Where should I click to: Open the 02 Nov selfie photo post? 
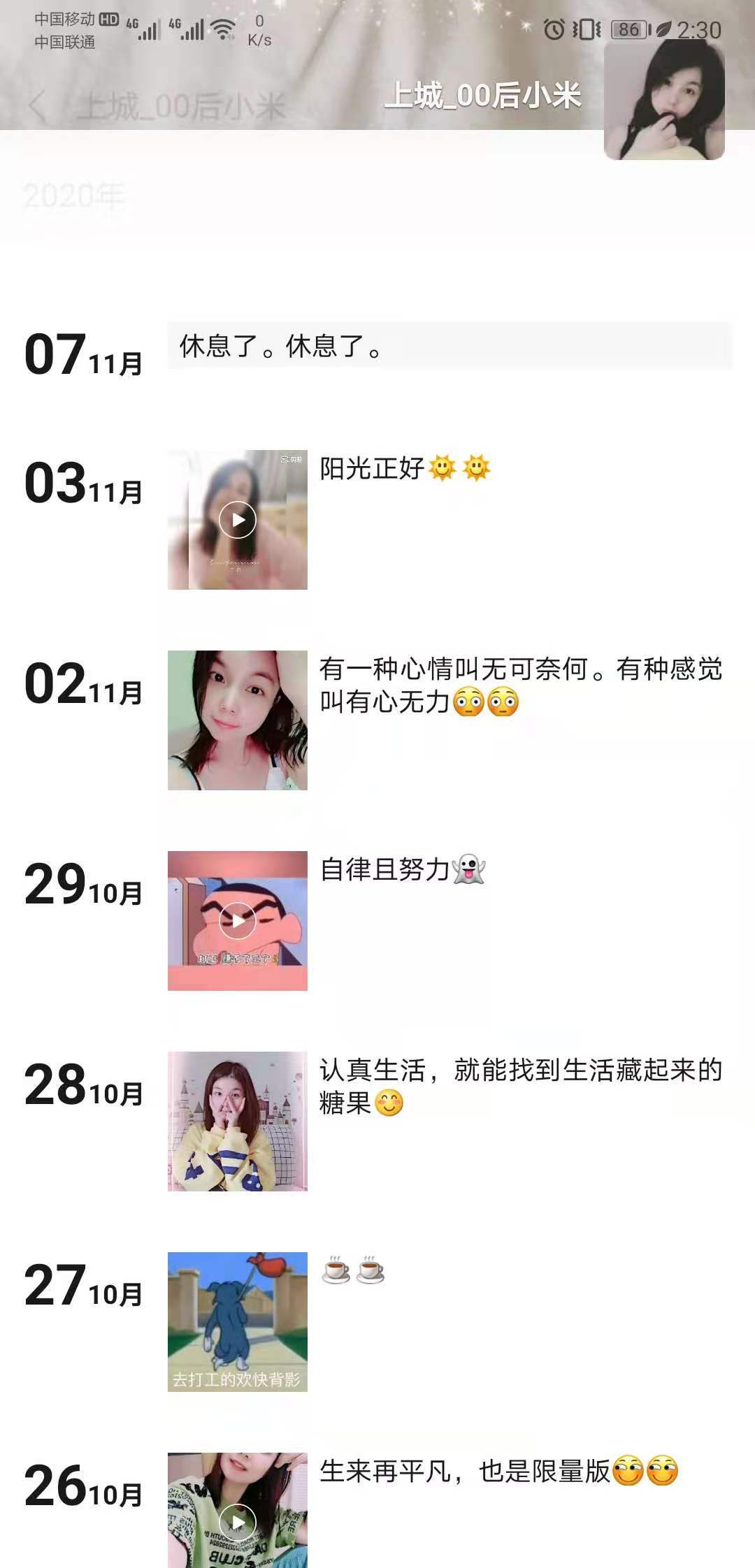(x=238, y=720)
